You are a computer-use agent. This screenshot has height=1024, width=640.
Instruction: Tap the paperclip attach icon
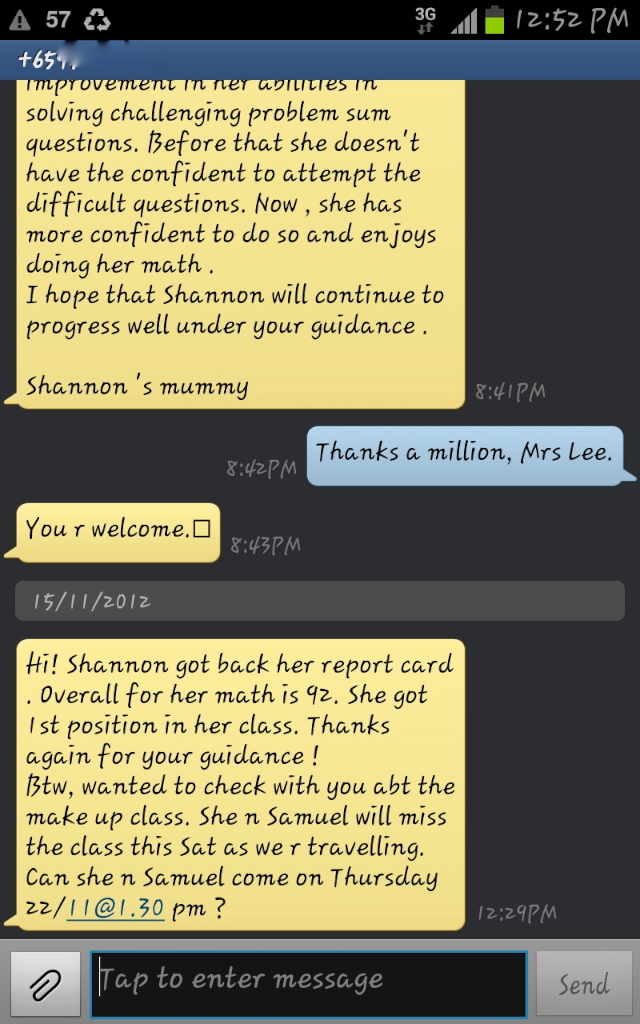click(45, 984)
